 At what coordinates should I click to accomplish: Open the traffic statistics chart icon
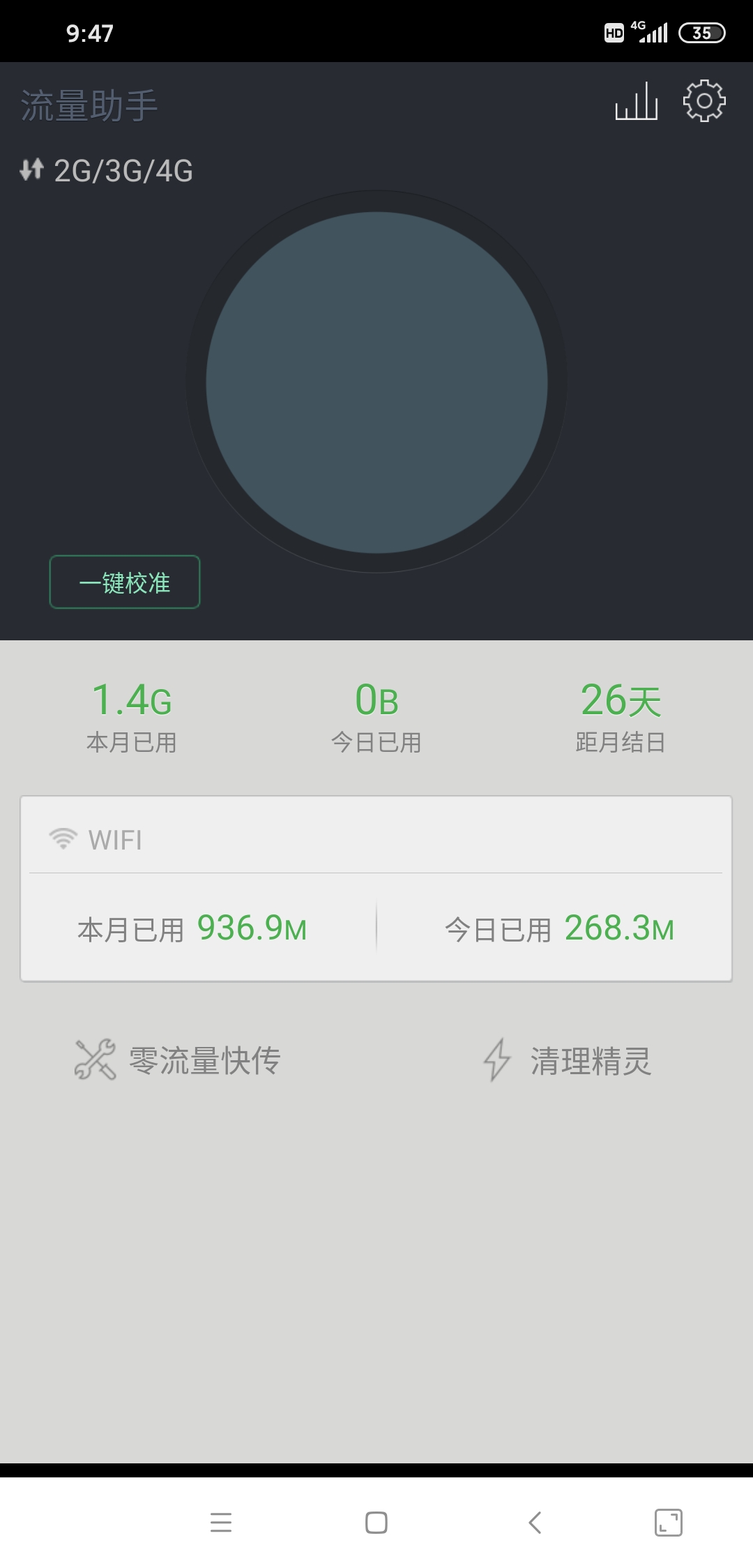[636, 102]
